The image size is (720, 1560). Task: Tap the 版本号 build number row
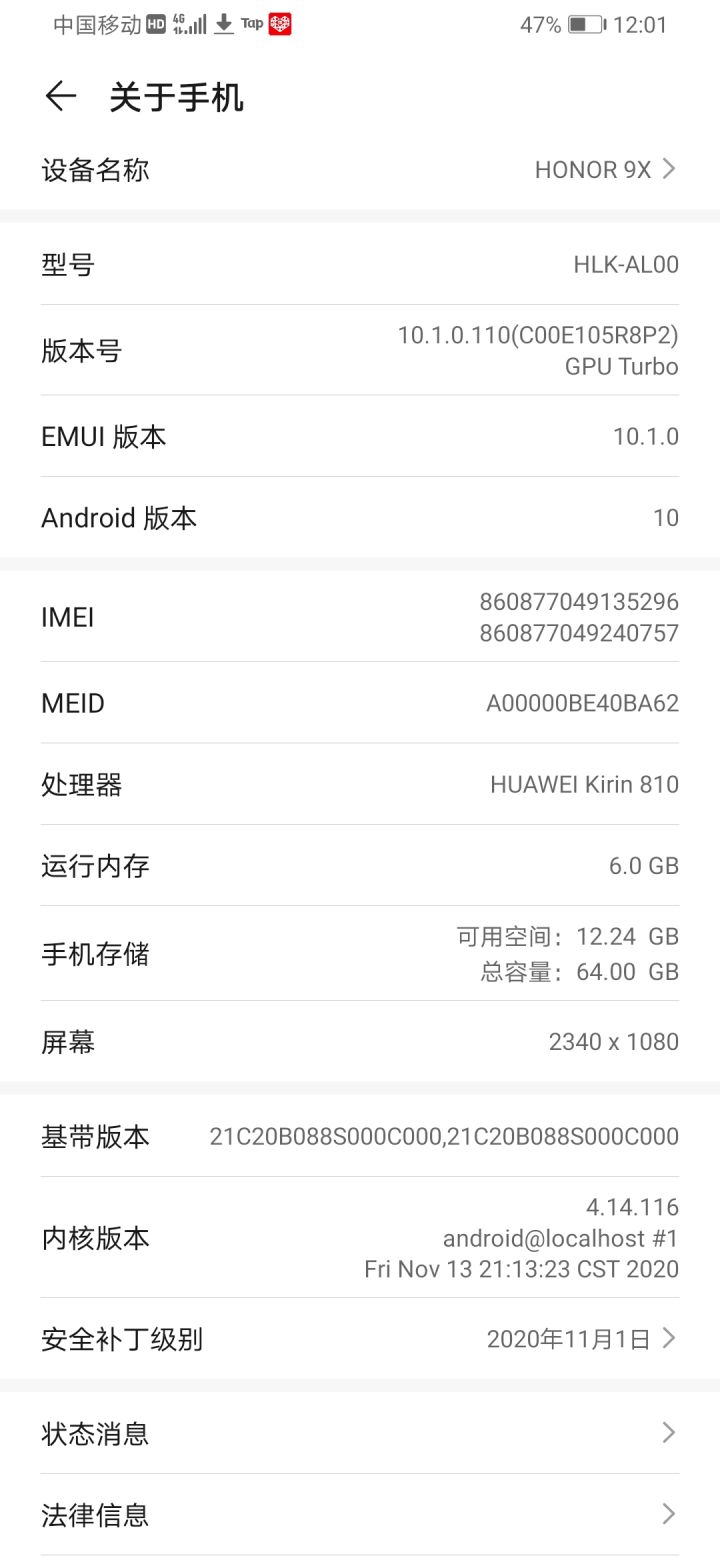point(360,350)
